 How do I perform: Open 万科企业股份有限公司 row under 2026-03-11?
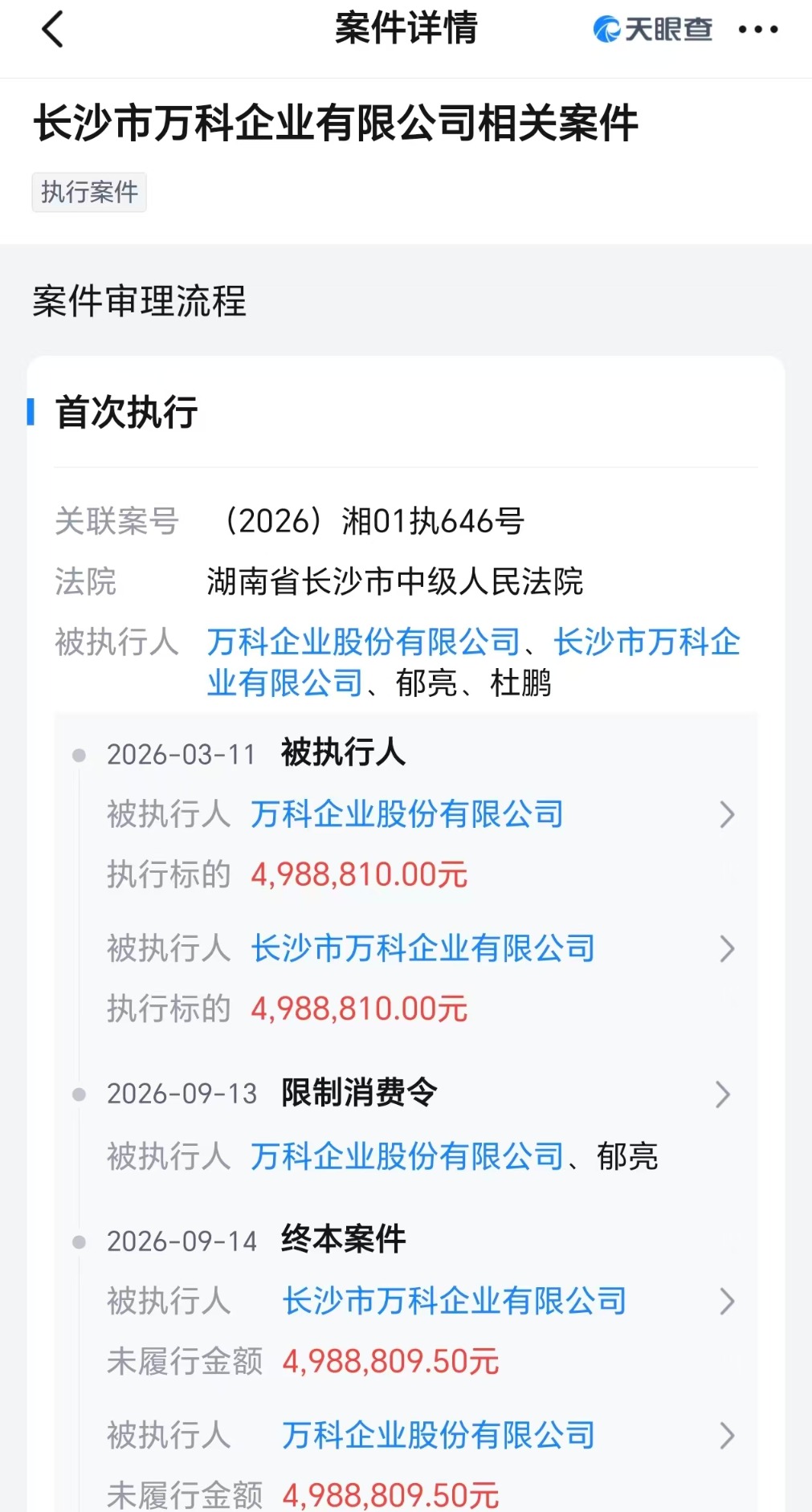tap(421, 814)
